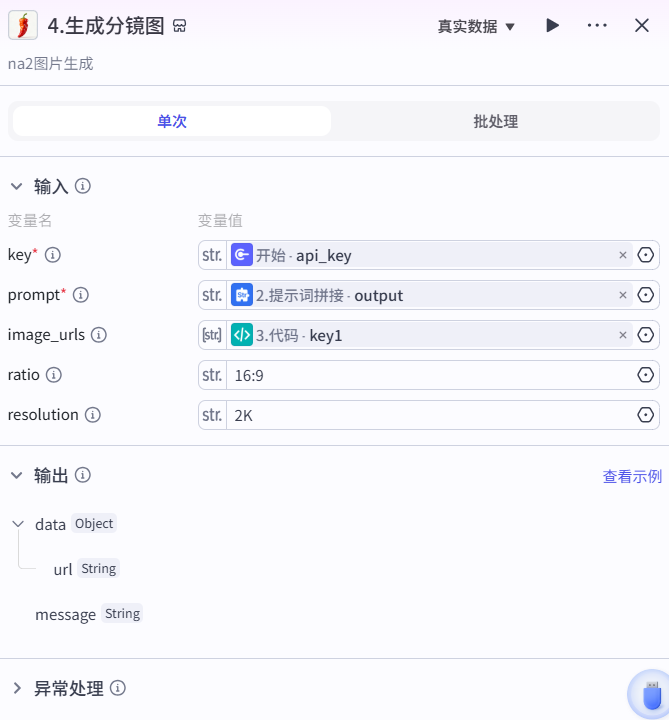Expand the 异常处理 section
The image size is (669, 720).
coord(17,688)
